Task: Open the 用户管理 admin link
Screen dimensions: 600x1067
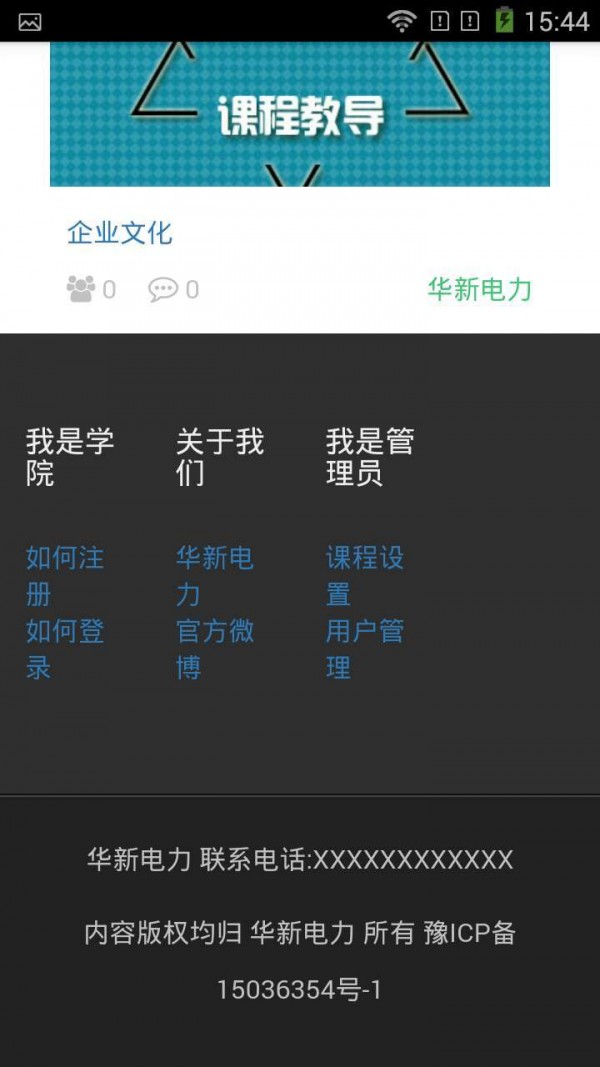Action: coord(364,648)
